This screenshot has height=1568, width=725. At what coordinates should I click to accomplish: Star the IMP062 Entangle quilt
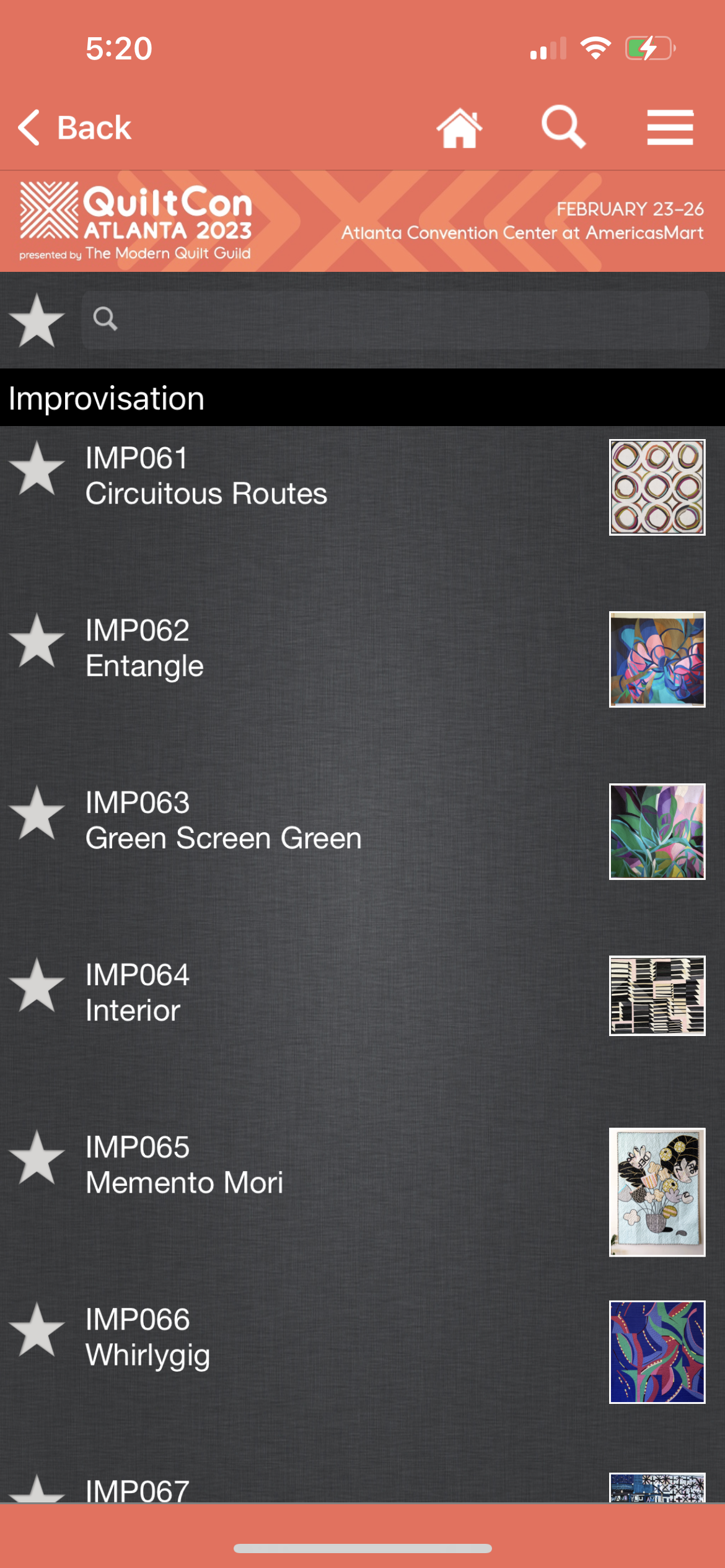click(37, 641)
